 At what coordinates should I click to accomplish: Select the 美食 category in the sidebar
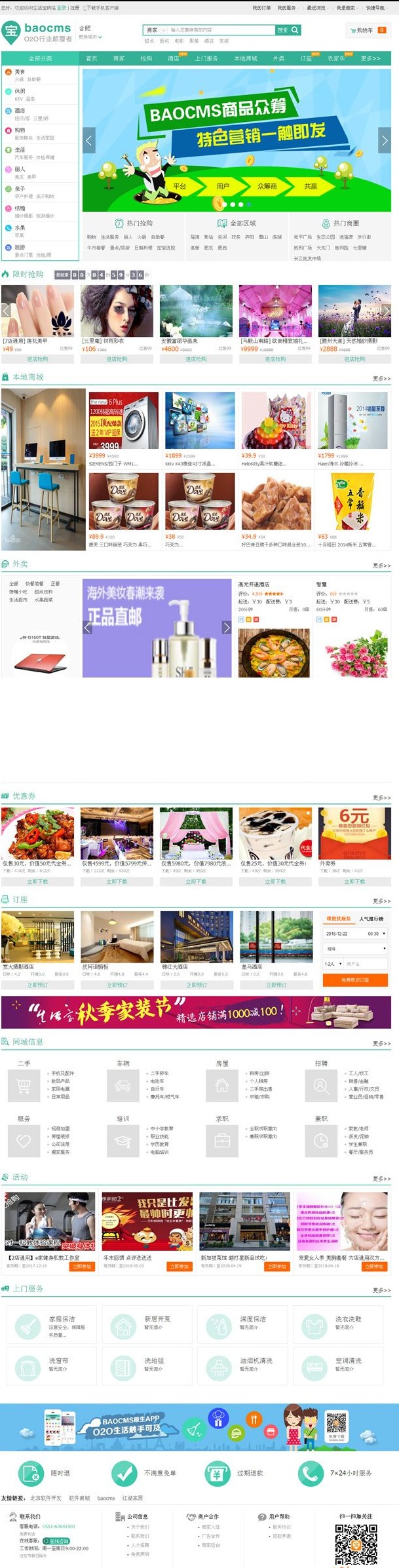click(x=20, y=72)
